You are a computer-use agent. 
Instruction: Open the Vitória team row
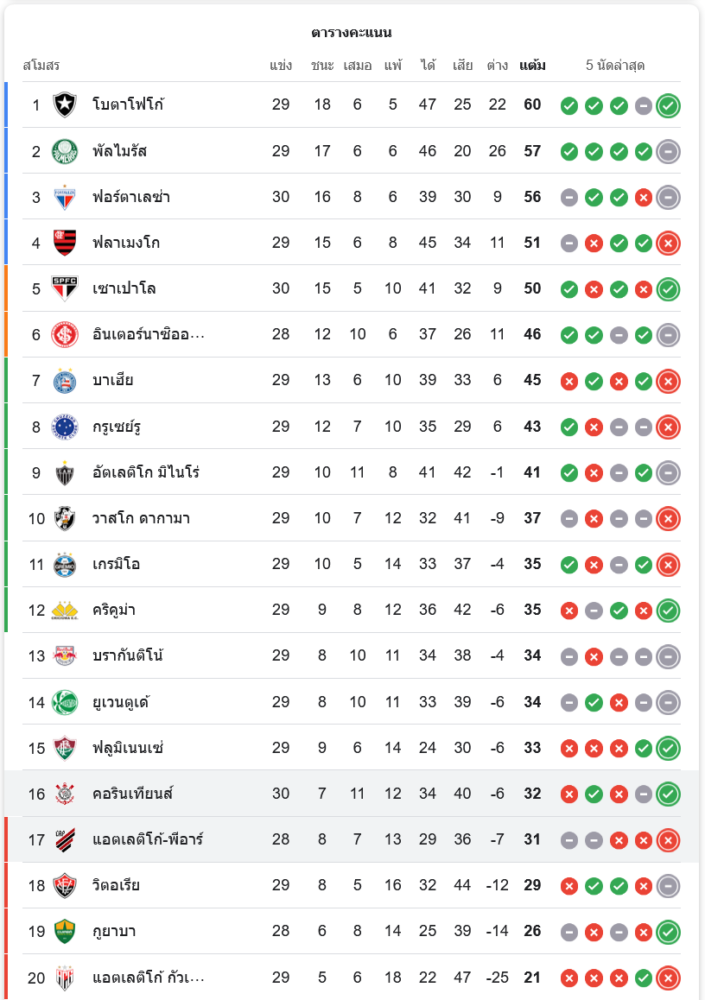[x=119, y=886]
